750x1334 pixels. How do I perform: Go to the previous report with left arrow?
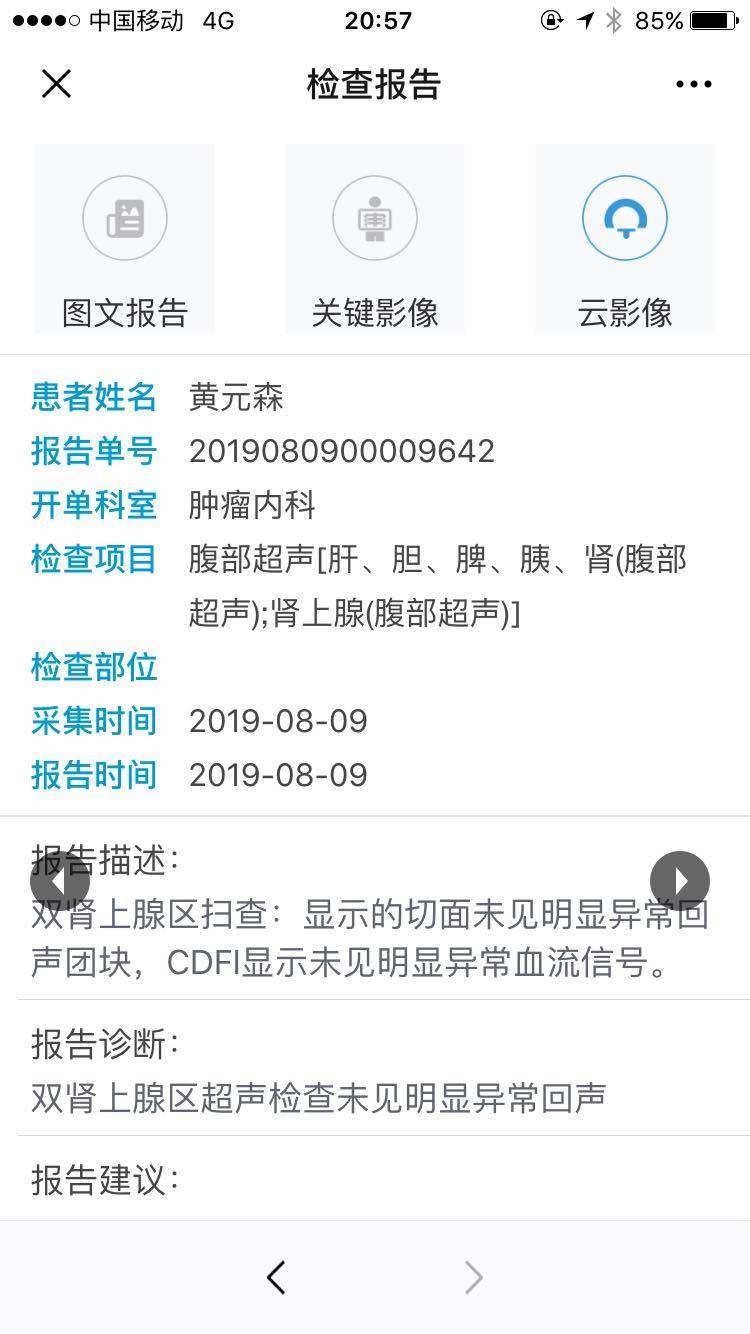pyautogui.click(x=60, y=881)
